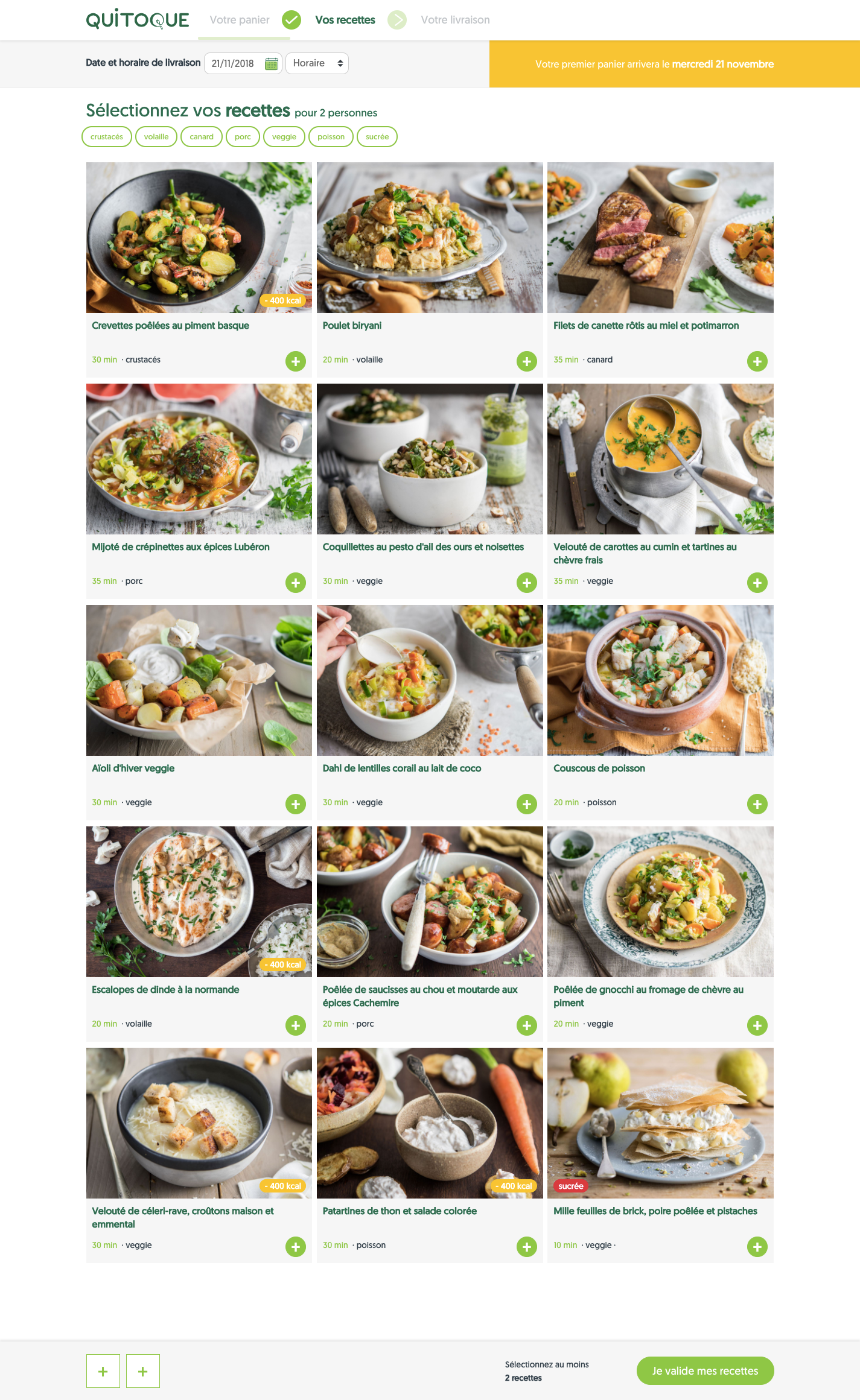Tap the sucrée filter chip

(377, 137)
